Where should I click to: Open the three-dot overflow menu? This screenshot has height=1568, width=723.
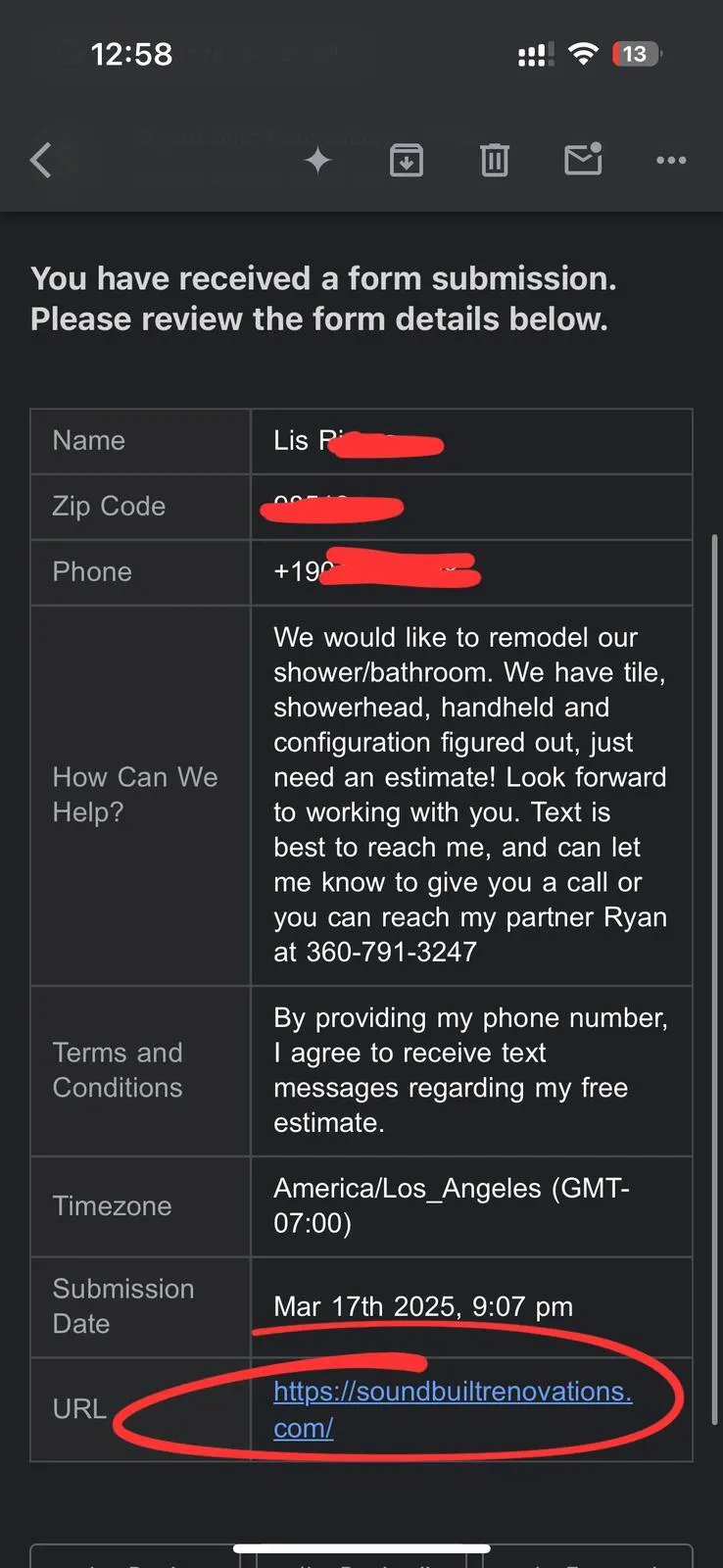coord(671,160)
